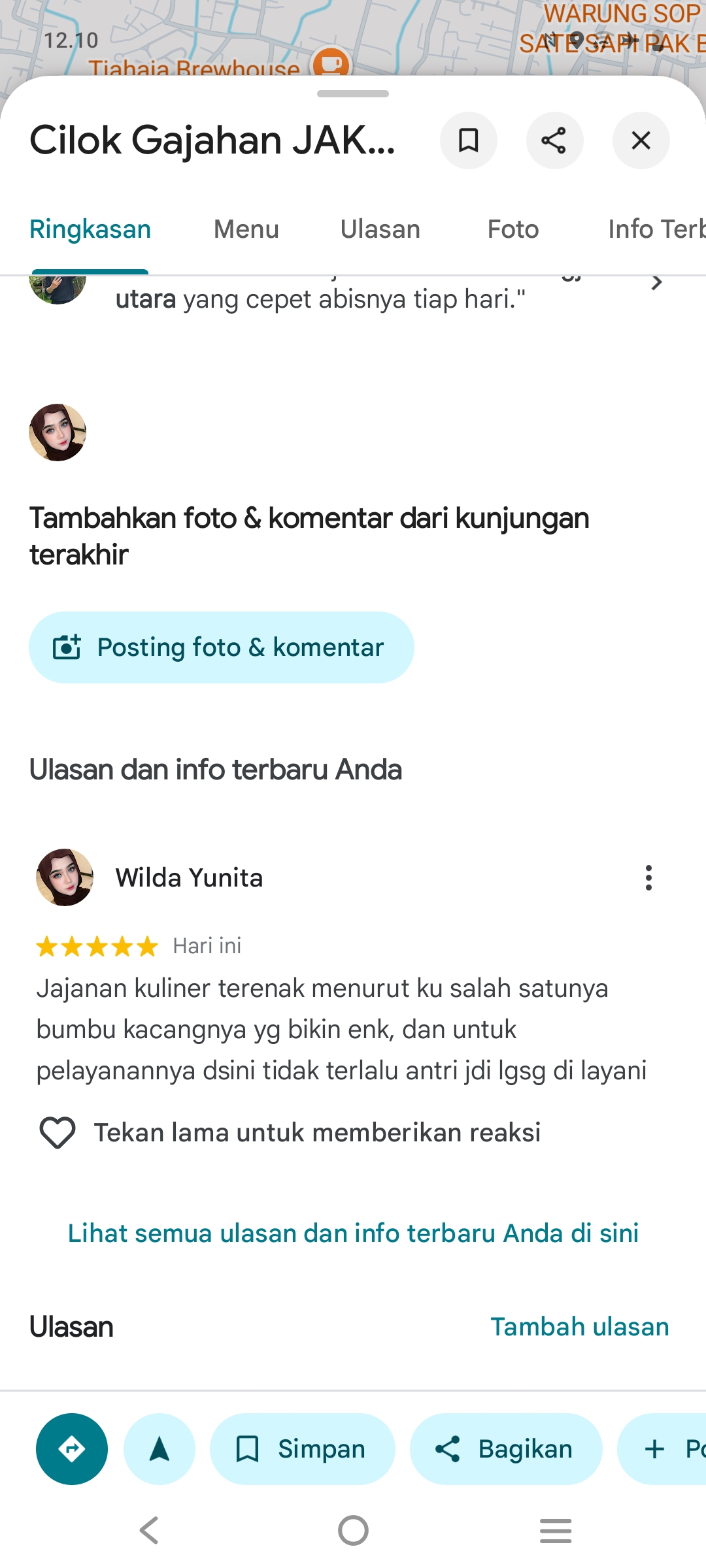
Task: Tap the Simpan chip
Action: (302, 1449)
